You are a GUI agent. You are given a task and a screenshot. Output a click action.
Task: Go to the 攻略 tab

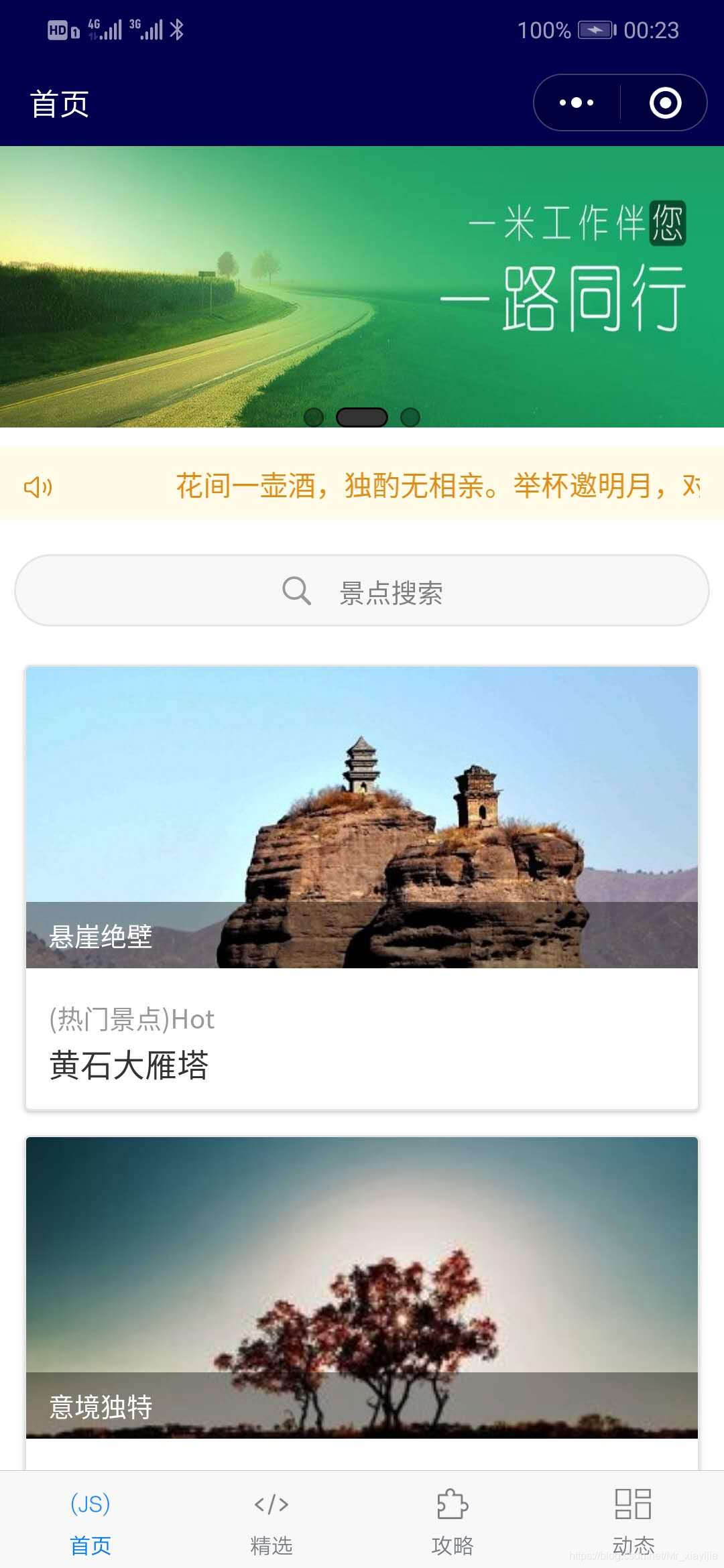(x=452, y=1521)
